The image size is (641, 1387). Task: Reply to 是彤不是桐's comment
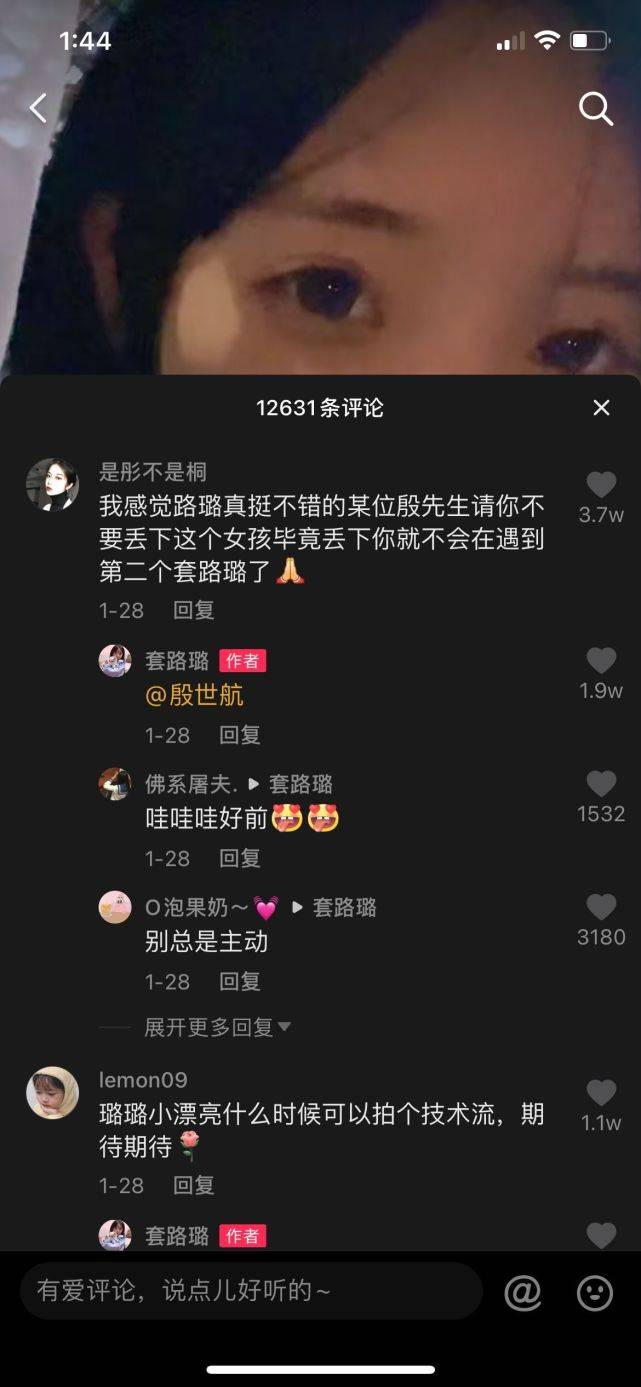click(193, 610)
